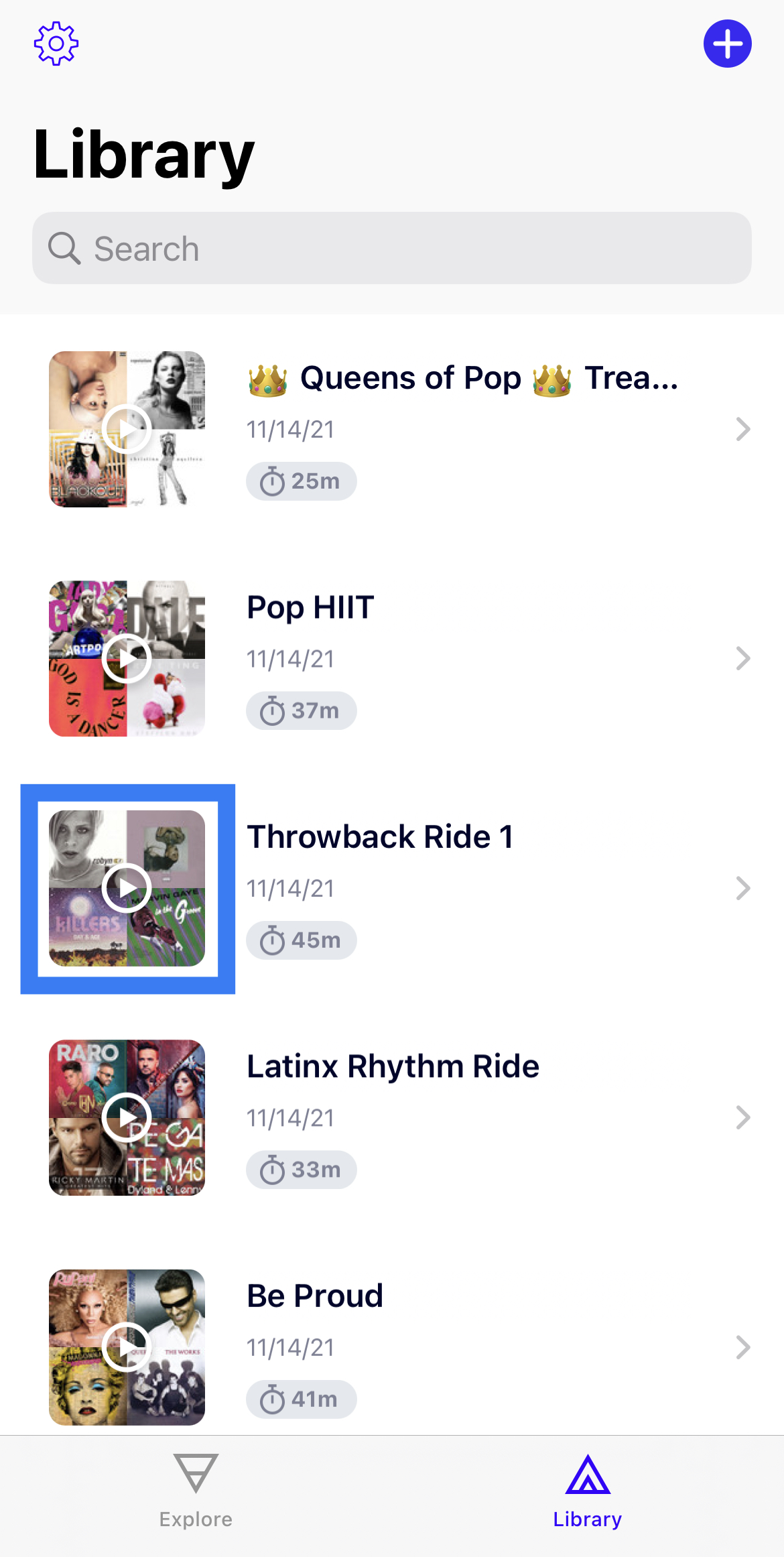
Task: Play the Be Proud playlist
Action: click(x=127, y=1347)
